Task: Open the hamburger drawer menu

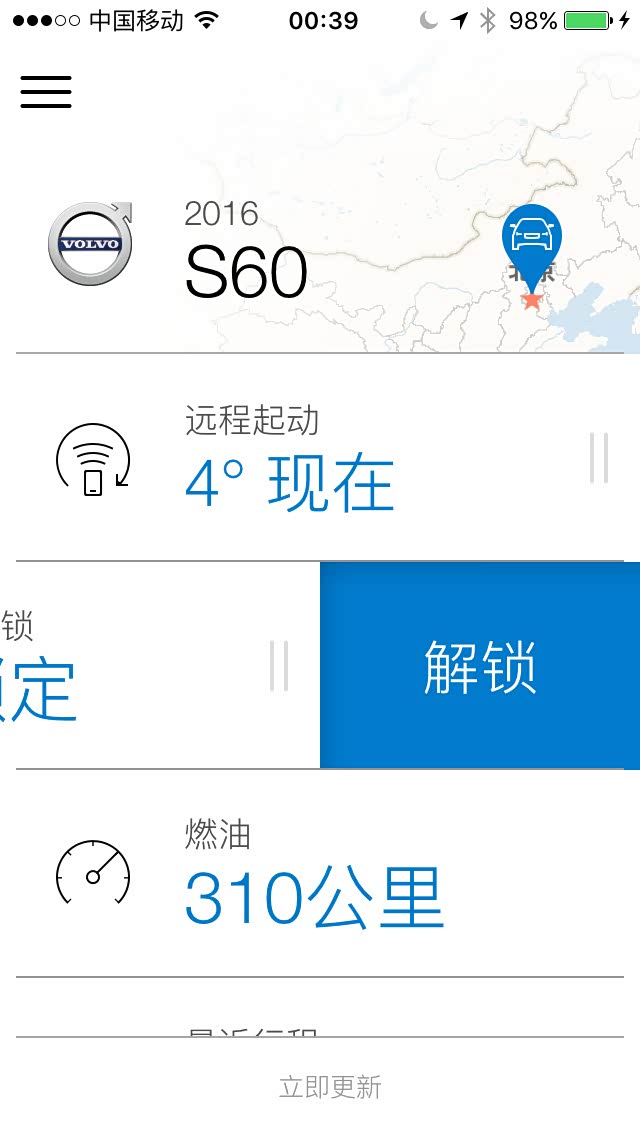Action: [46, 92]
